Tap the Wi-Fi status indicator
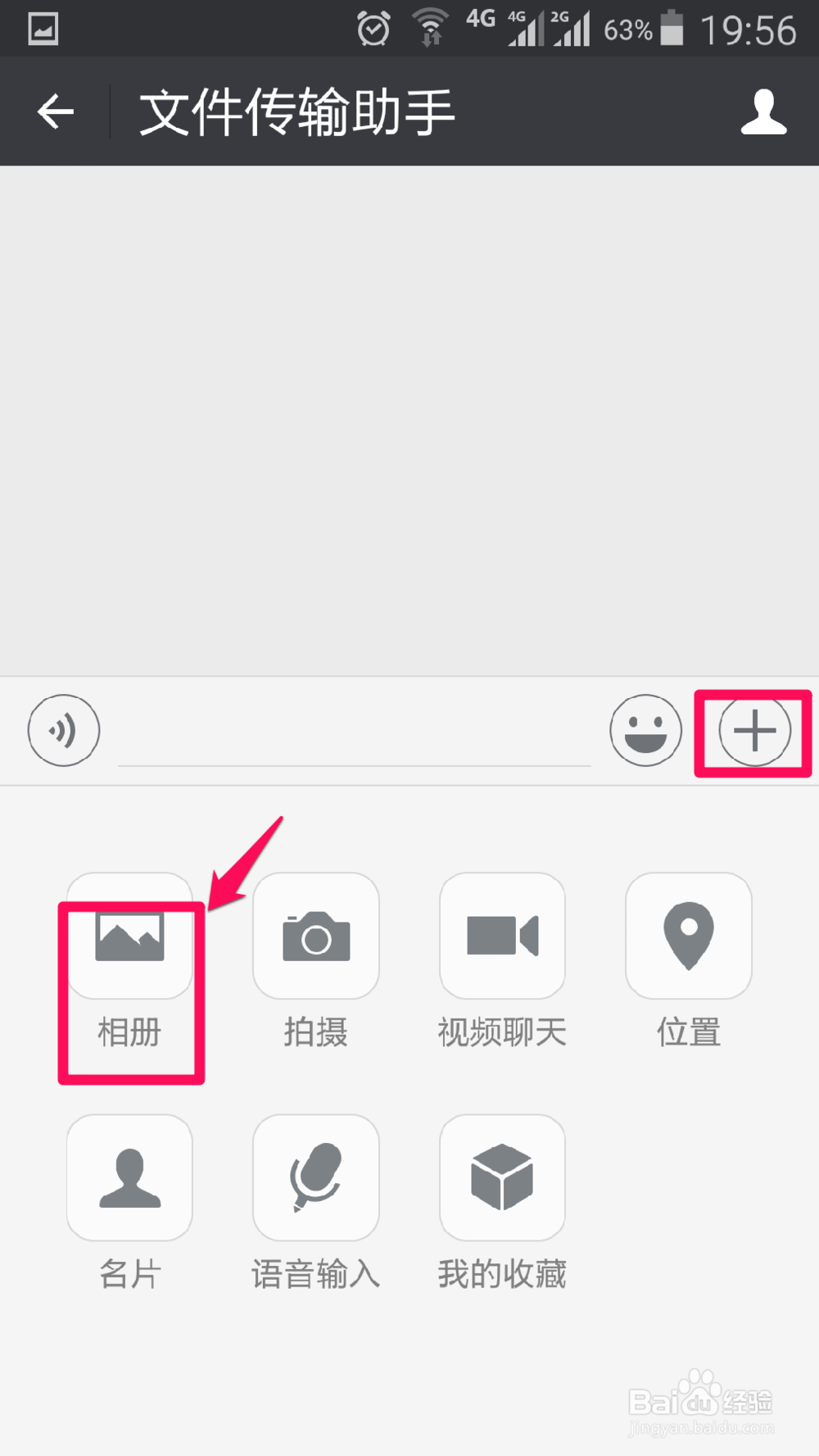The height and width of the screenshot is (1456, 819). tap(430, 27)
